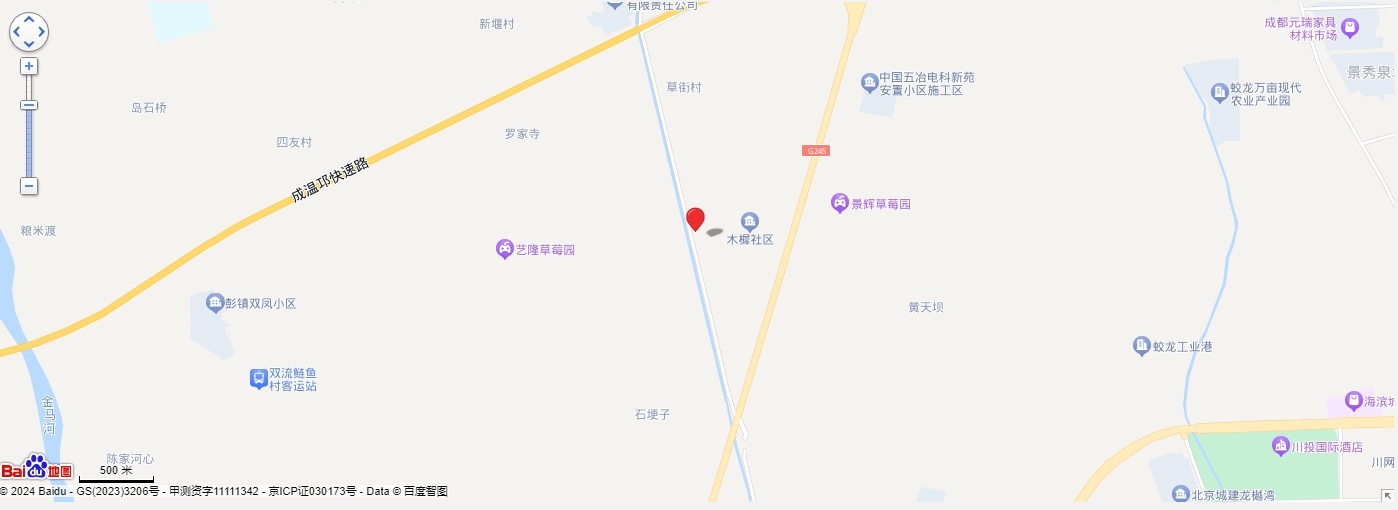Open the 木樨社区 place marker
Image resolution: width=1398 pixels, height=510 pixels.
(x=750, y=221)
